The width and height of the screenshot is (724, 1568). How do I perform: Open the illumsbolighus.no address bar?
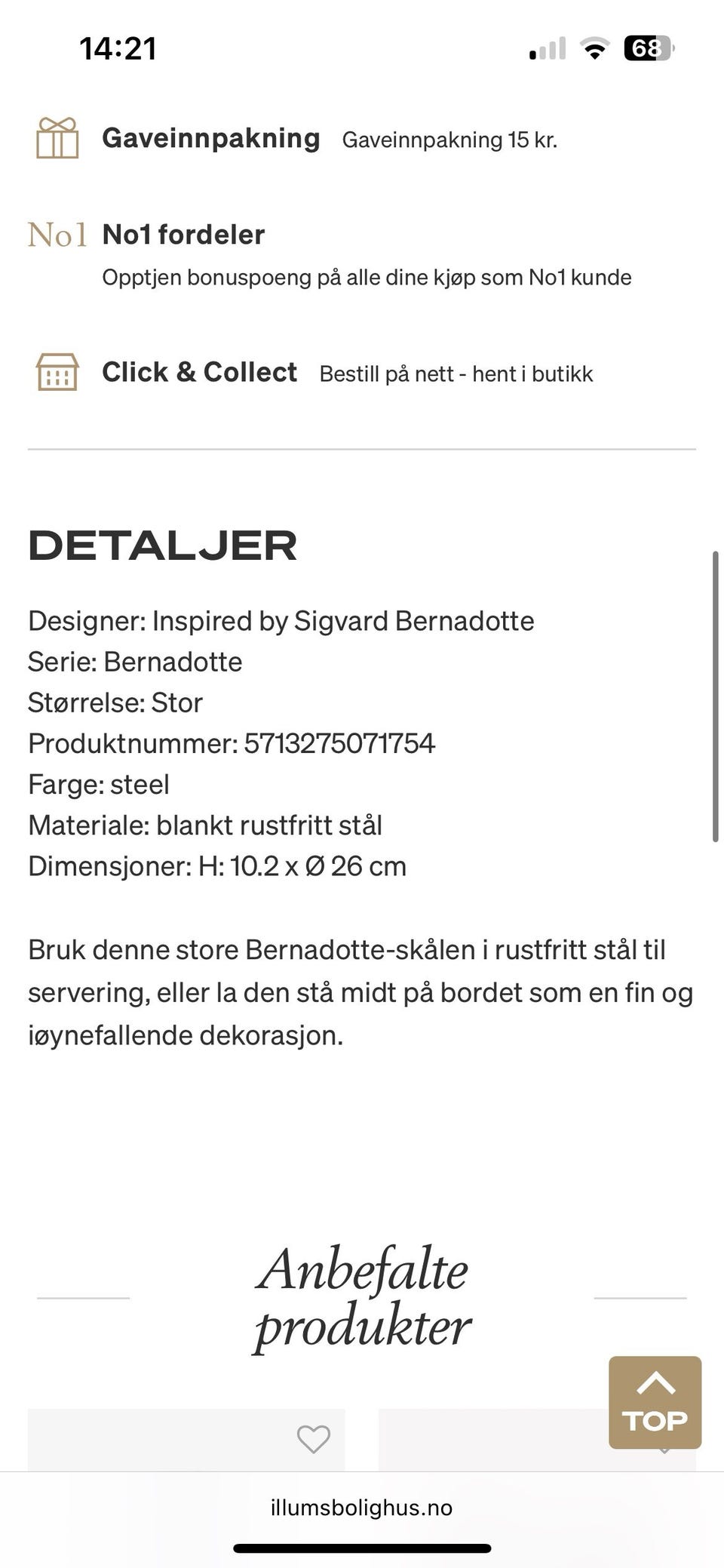(x=362, y=1508)
